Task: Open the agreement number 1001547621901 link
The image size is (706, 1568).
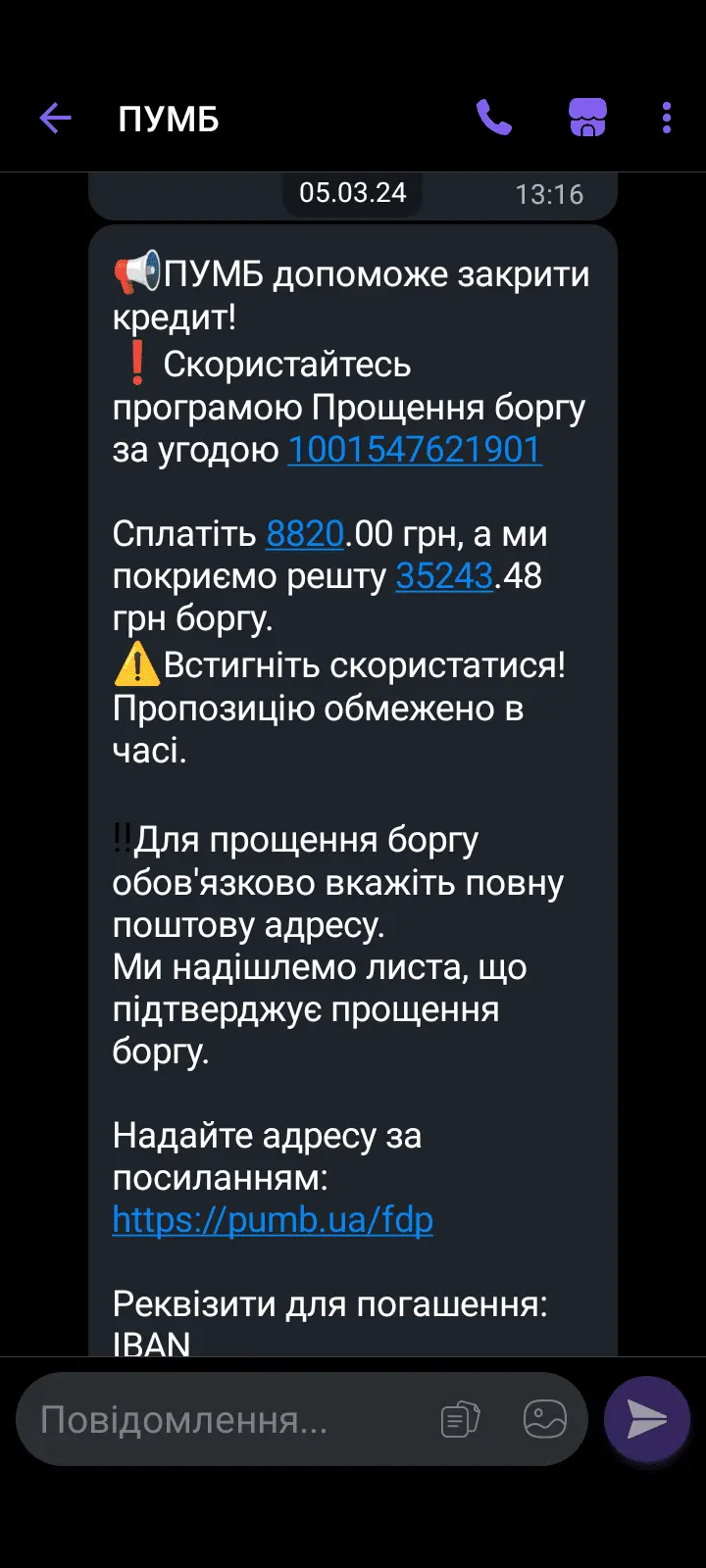Action: [x=414, y=451]
